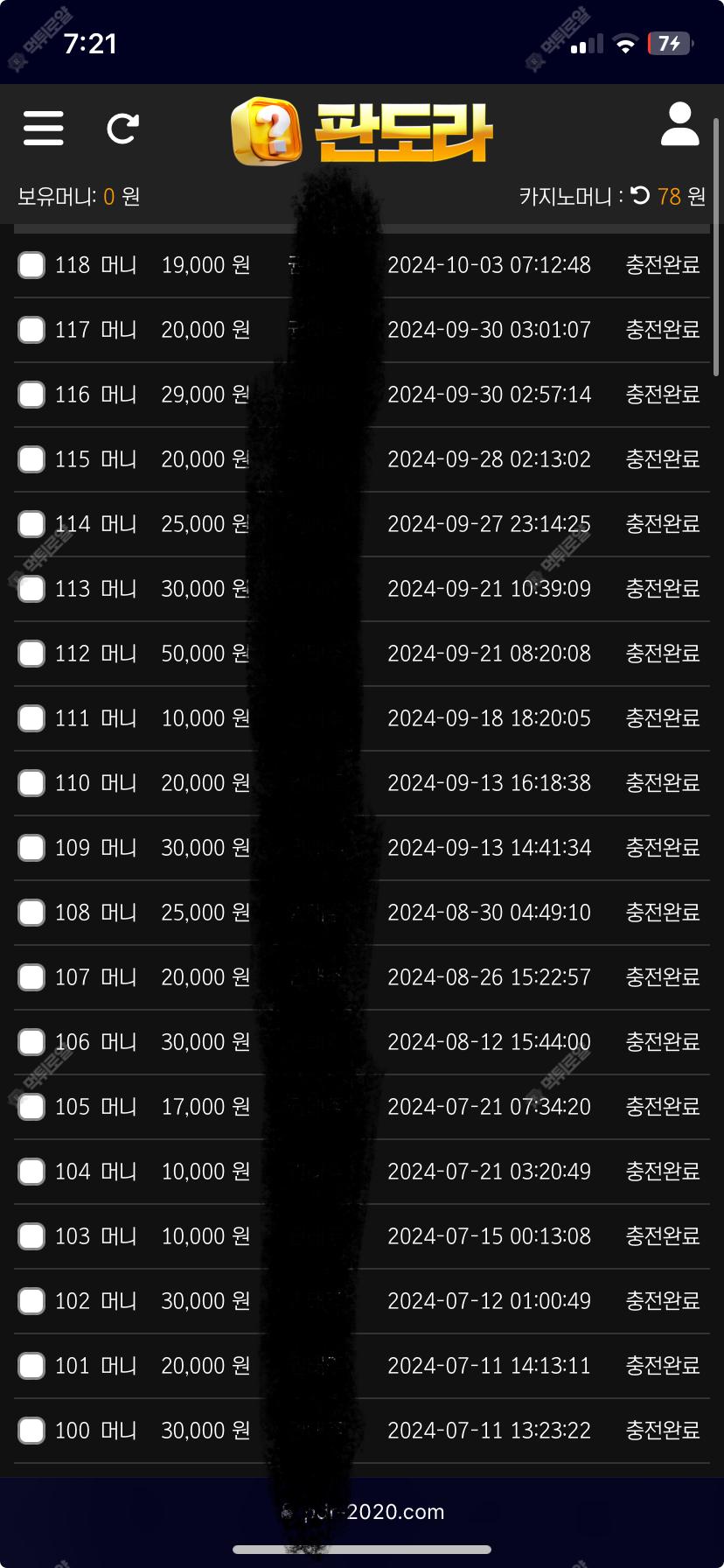Open the user profile icon
724x1568 pixels.
coord(679,123)
